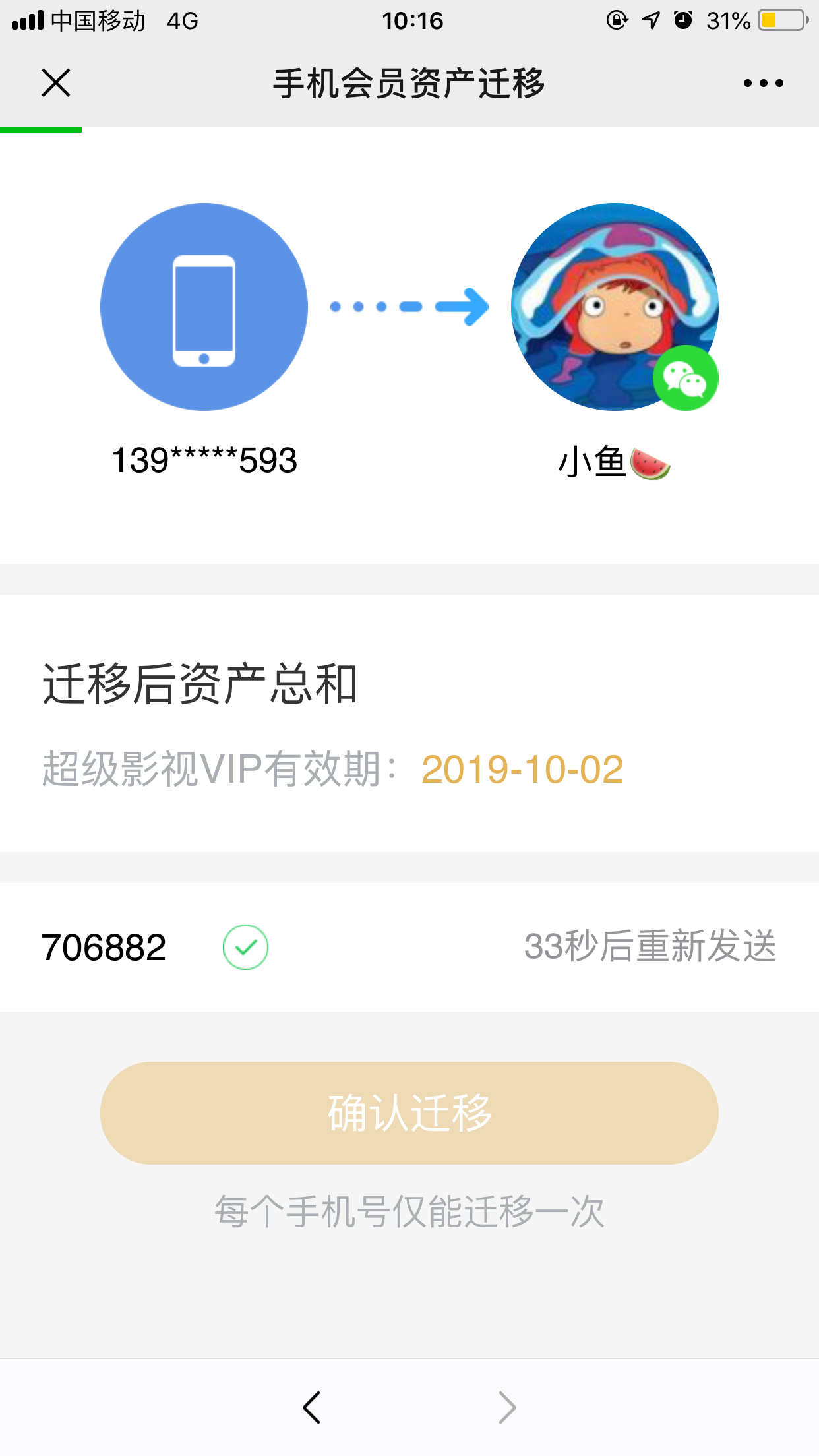Open the three-dot more options menu
The image size is (819, 1456).
pos(763,83)
